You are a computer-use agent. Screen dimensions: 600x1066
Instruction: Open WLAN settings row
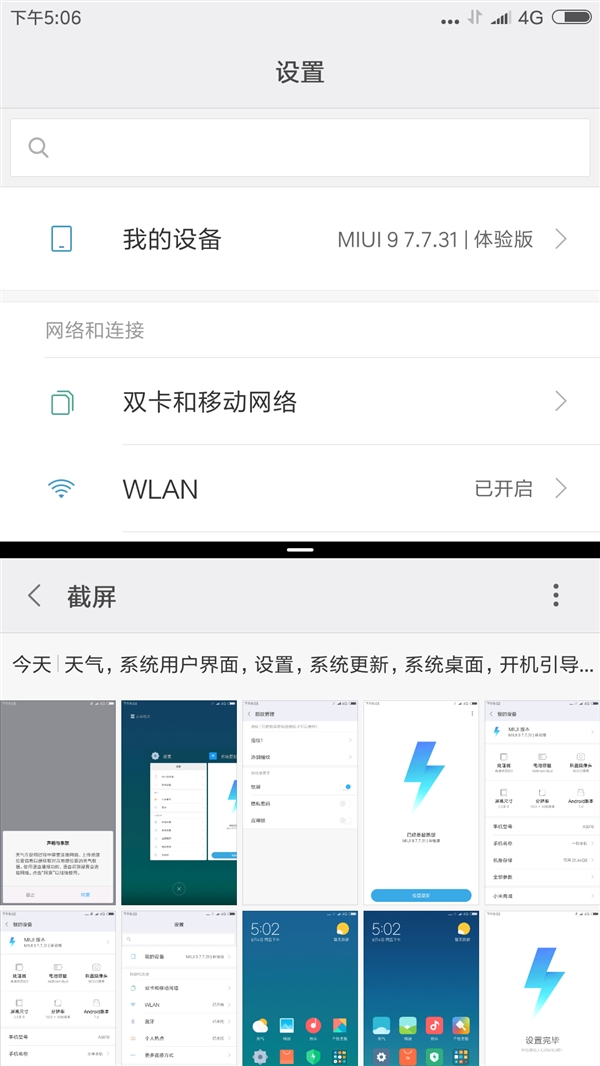[300, 489]
